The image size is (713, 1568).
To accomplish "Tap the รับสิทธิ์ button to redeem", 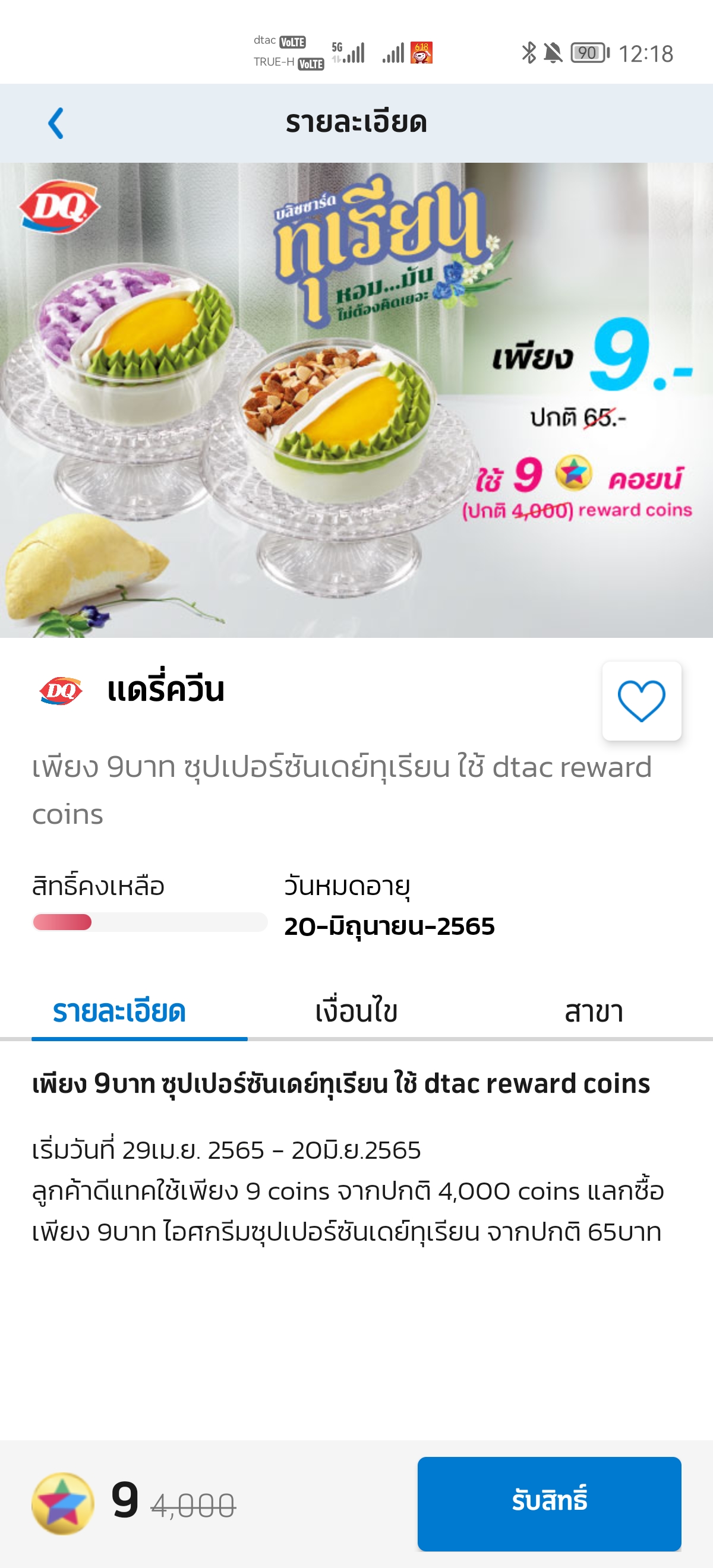I will 549,1503.
